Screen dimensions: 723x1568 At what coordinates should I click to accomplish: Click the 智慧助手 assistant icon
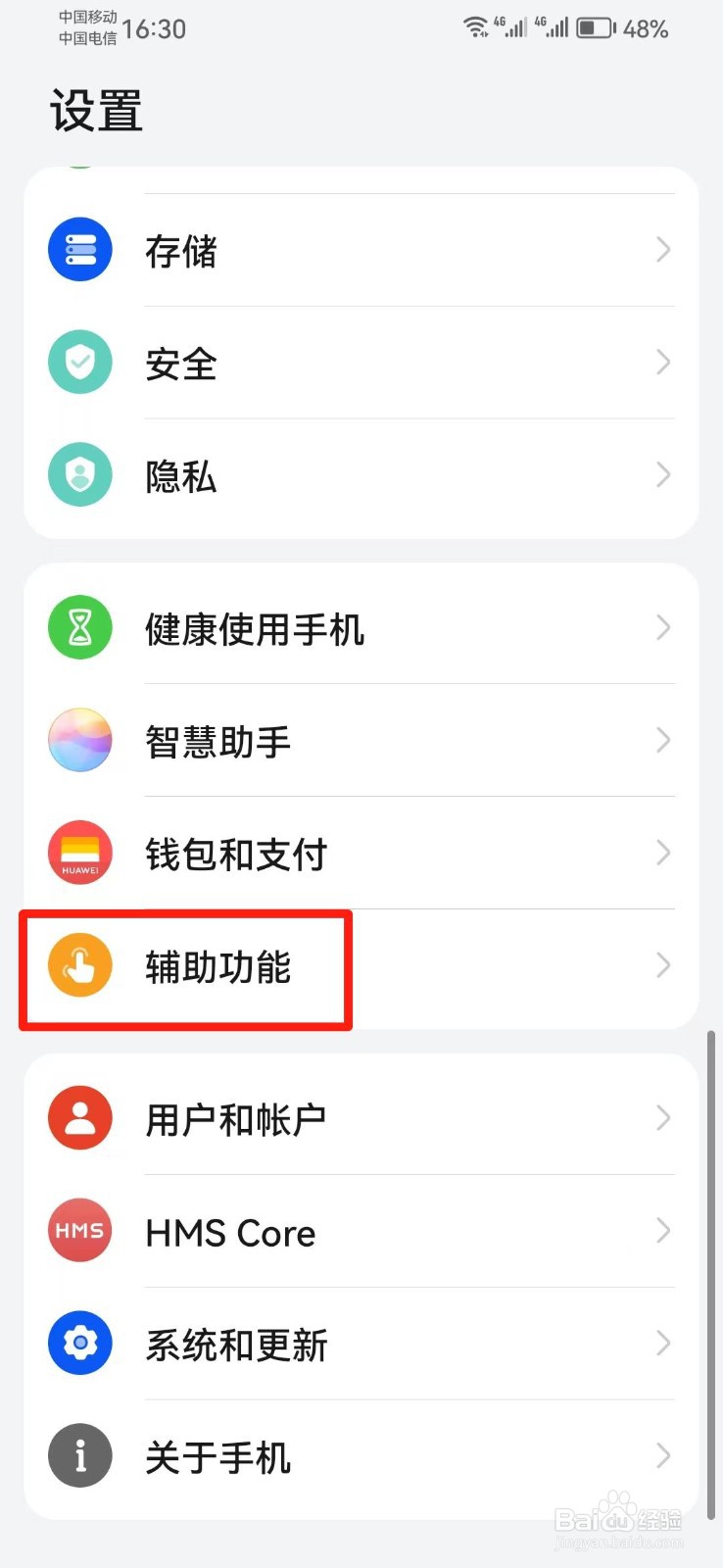(79, 740)
